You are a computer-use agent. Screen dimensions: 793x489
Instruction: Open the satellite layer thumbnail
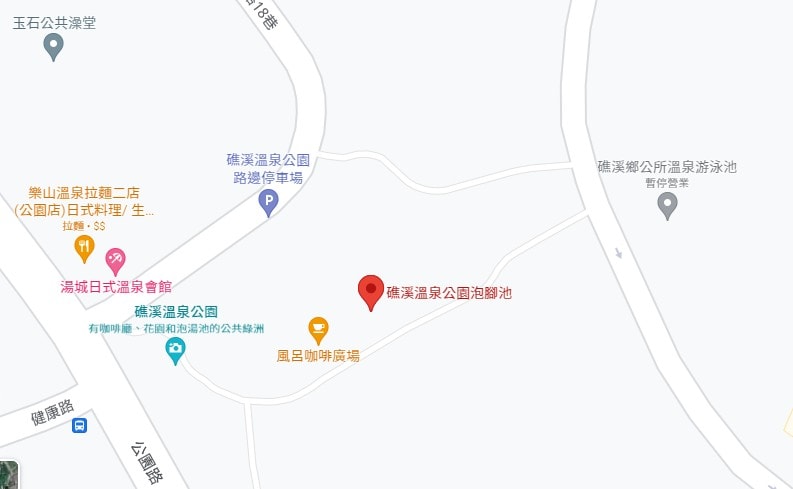tap(8, 476)
